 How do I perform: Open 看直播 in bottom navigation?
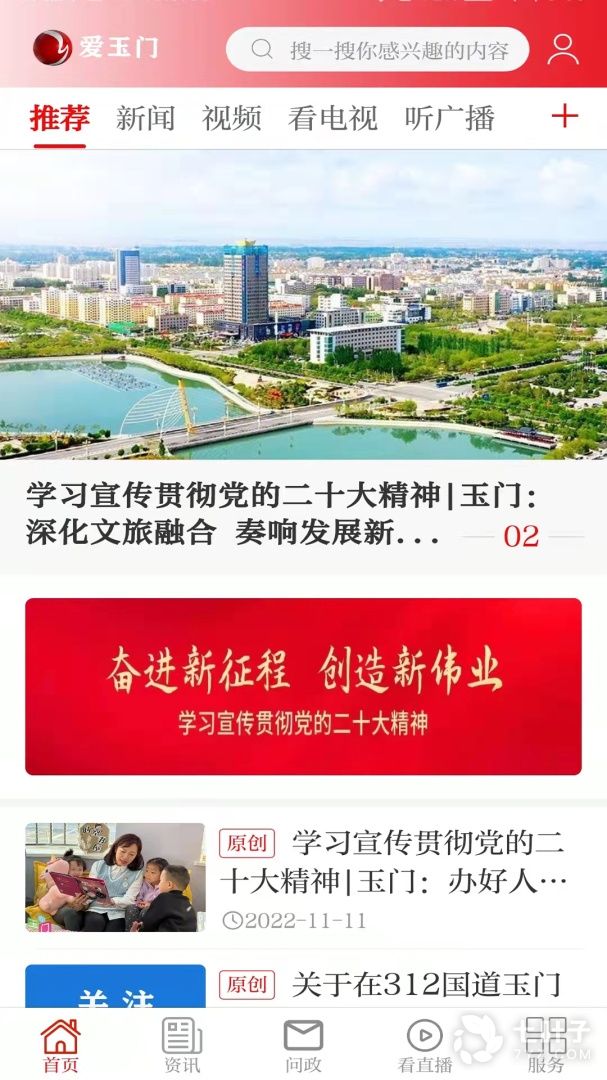point(425,1045)
